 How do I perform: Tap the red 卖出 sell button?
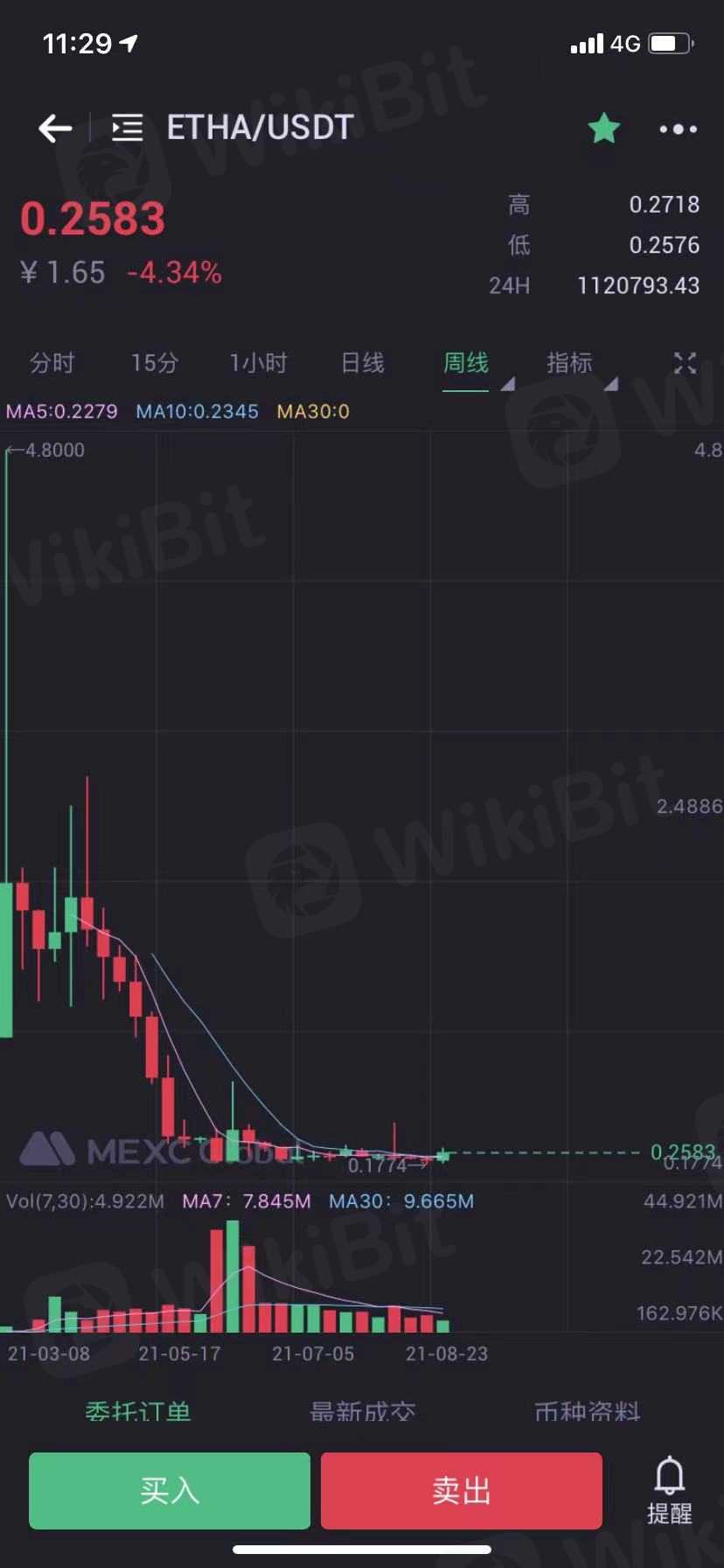point(462,1490)
